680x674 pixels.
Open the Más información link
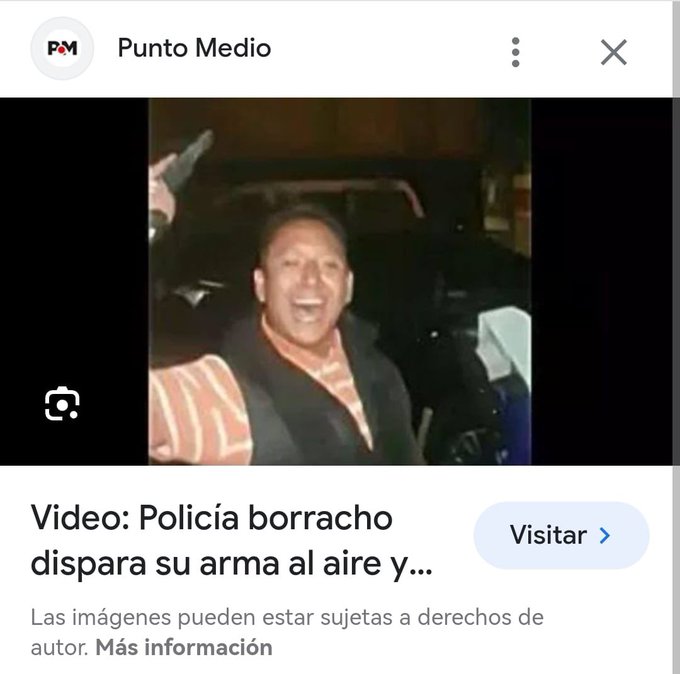pyautogui.click(x=183, y=647)
